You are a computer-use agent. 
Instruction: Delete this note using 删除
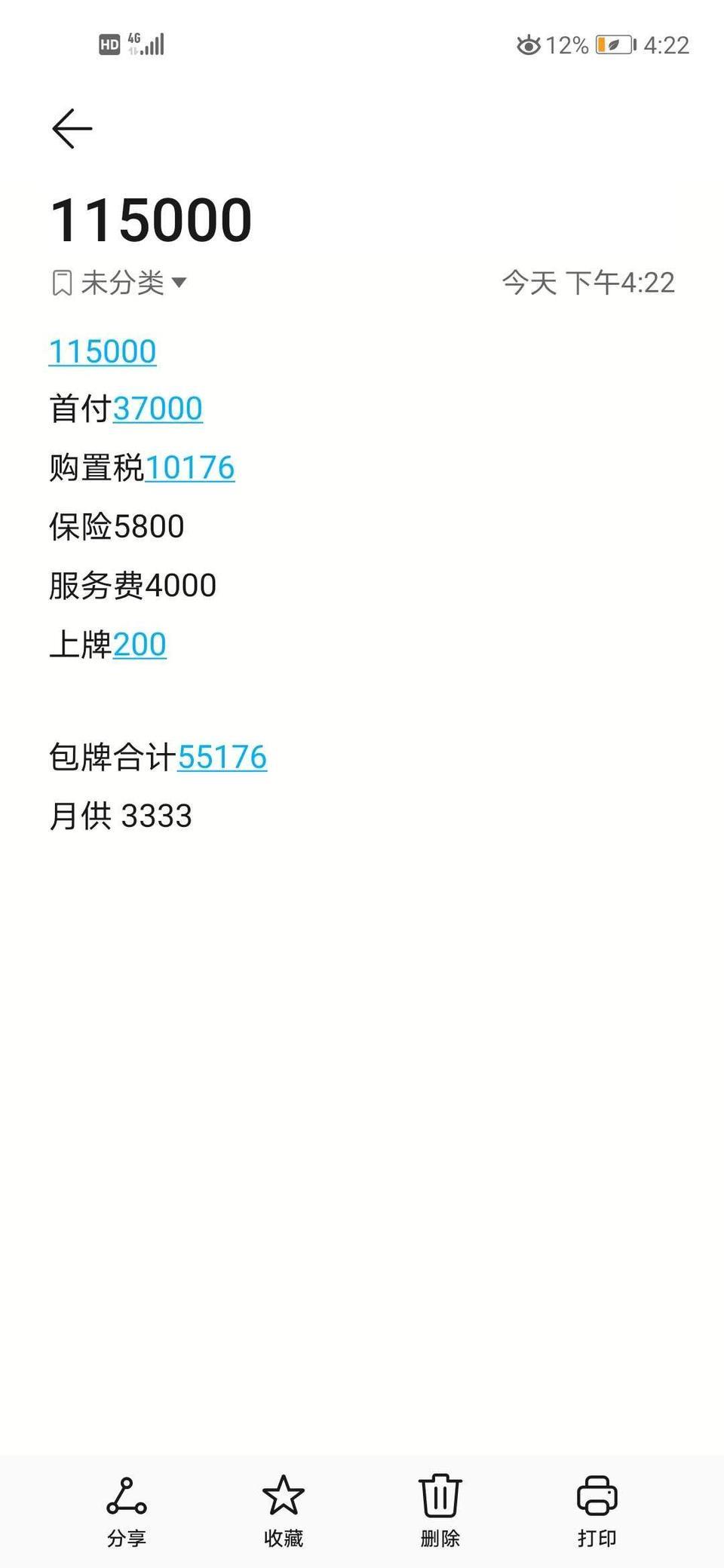tap(440, 1511)
